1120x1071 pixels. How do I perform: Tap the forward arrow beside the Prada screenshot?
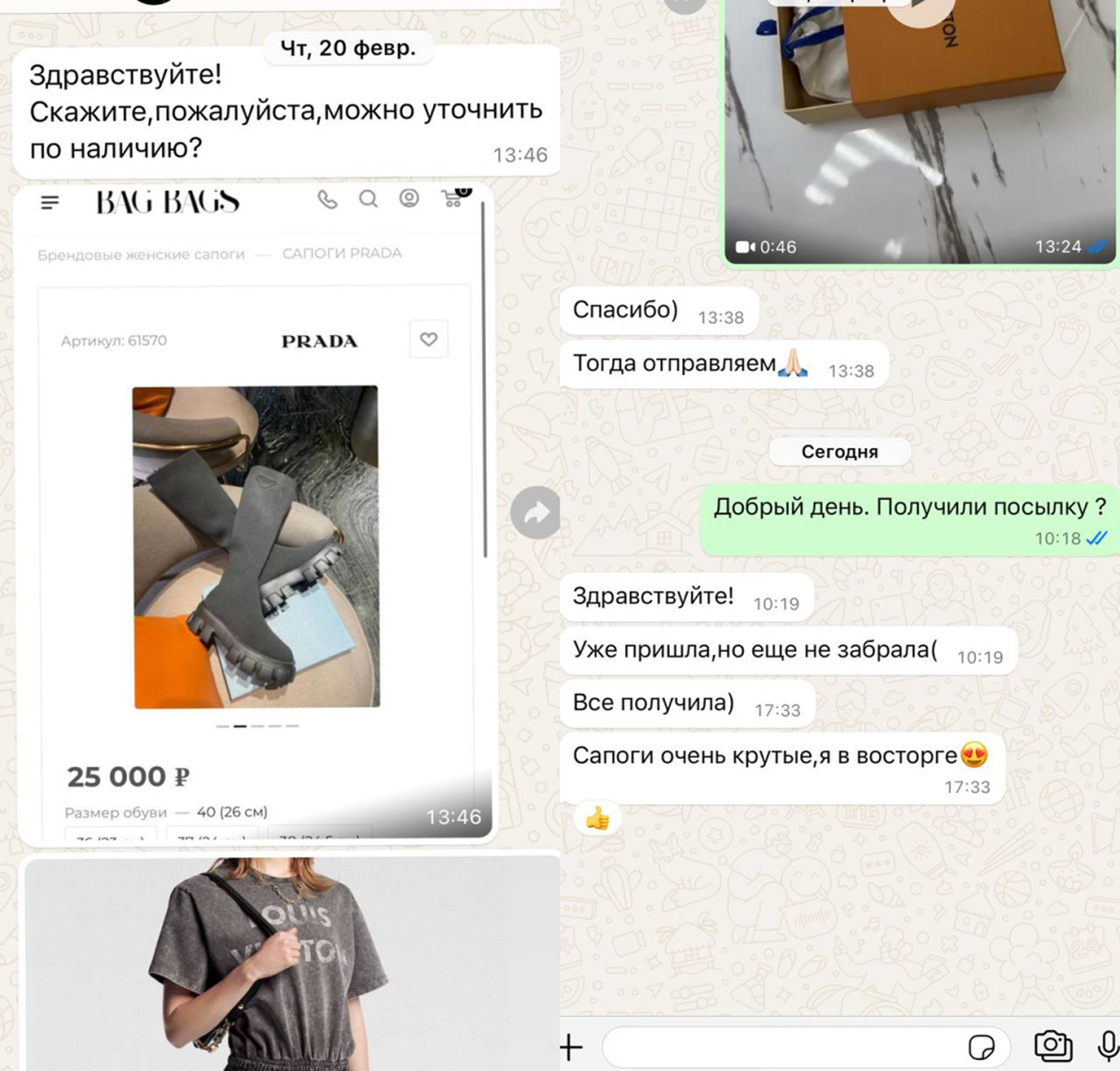pos(535,512)
